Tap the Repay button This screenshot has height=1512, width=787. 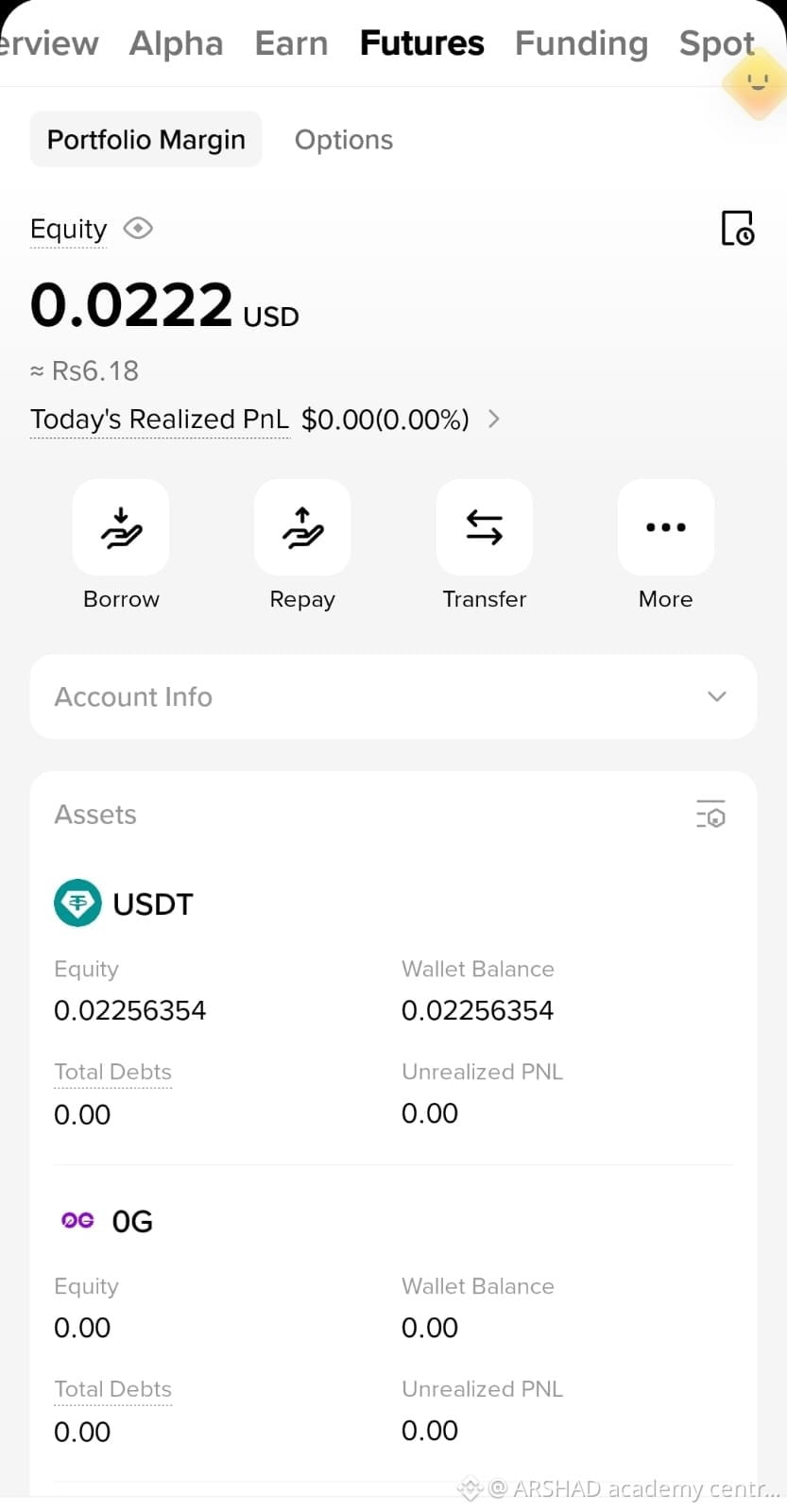pos(302,545)
